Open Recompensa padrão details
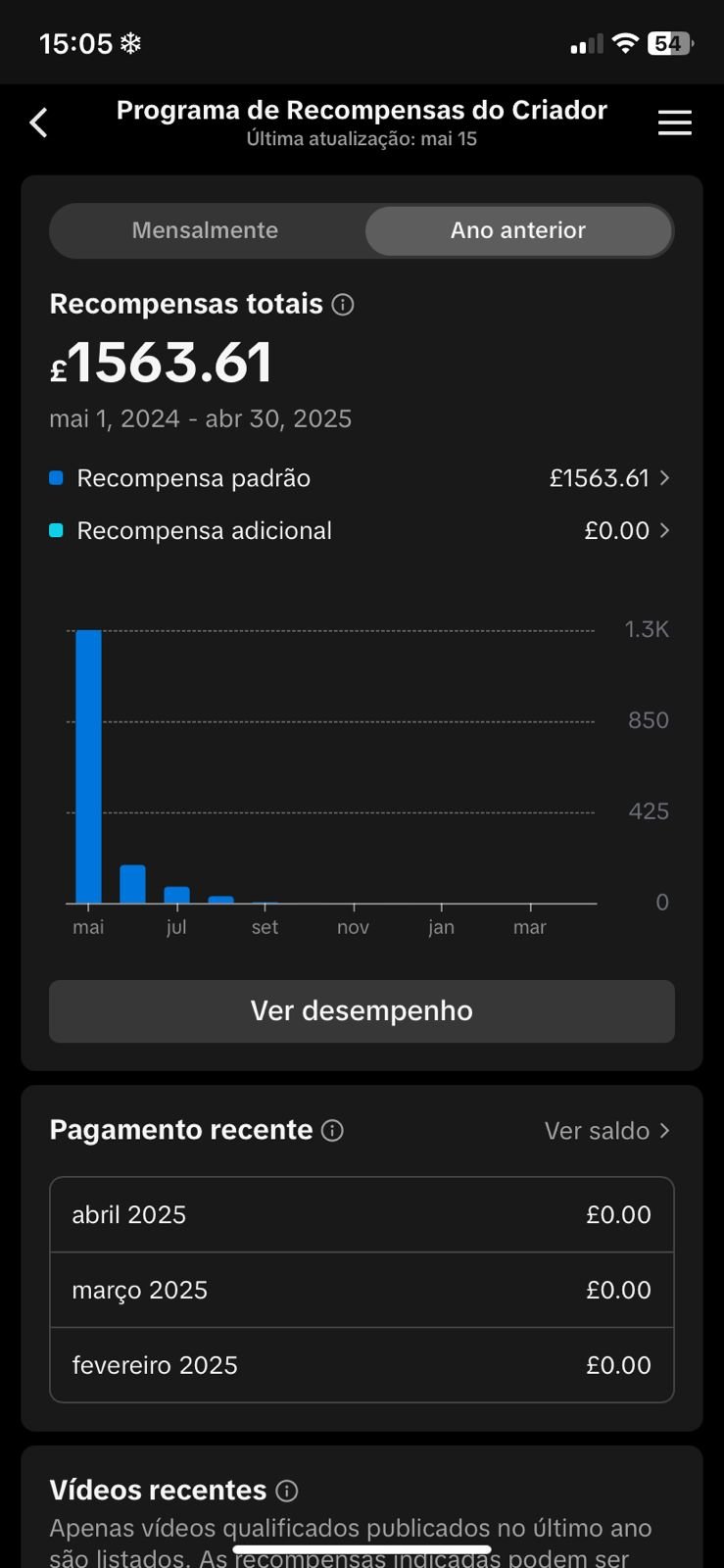The image size is (724, 1568). click(x=360, y=478)
